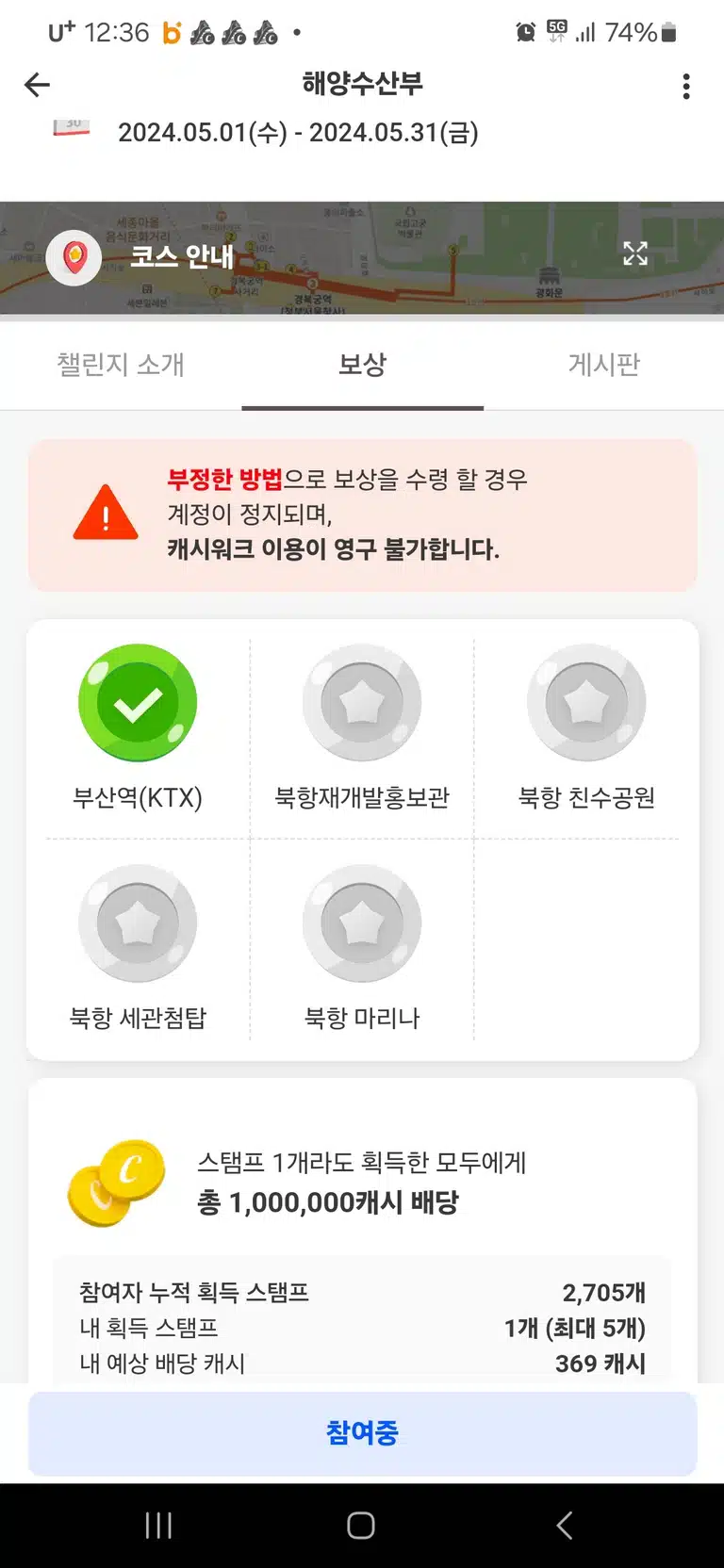Switch to the 챌린지 소개 tab
This screenshot has width=724, height=1568.
click(121, 365)
